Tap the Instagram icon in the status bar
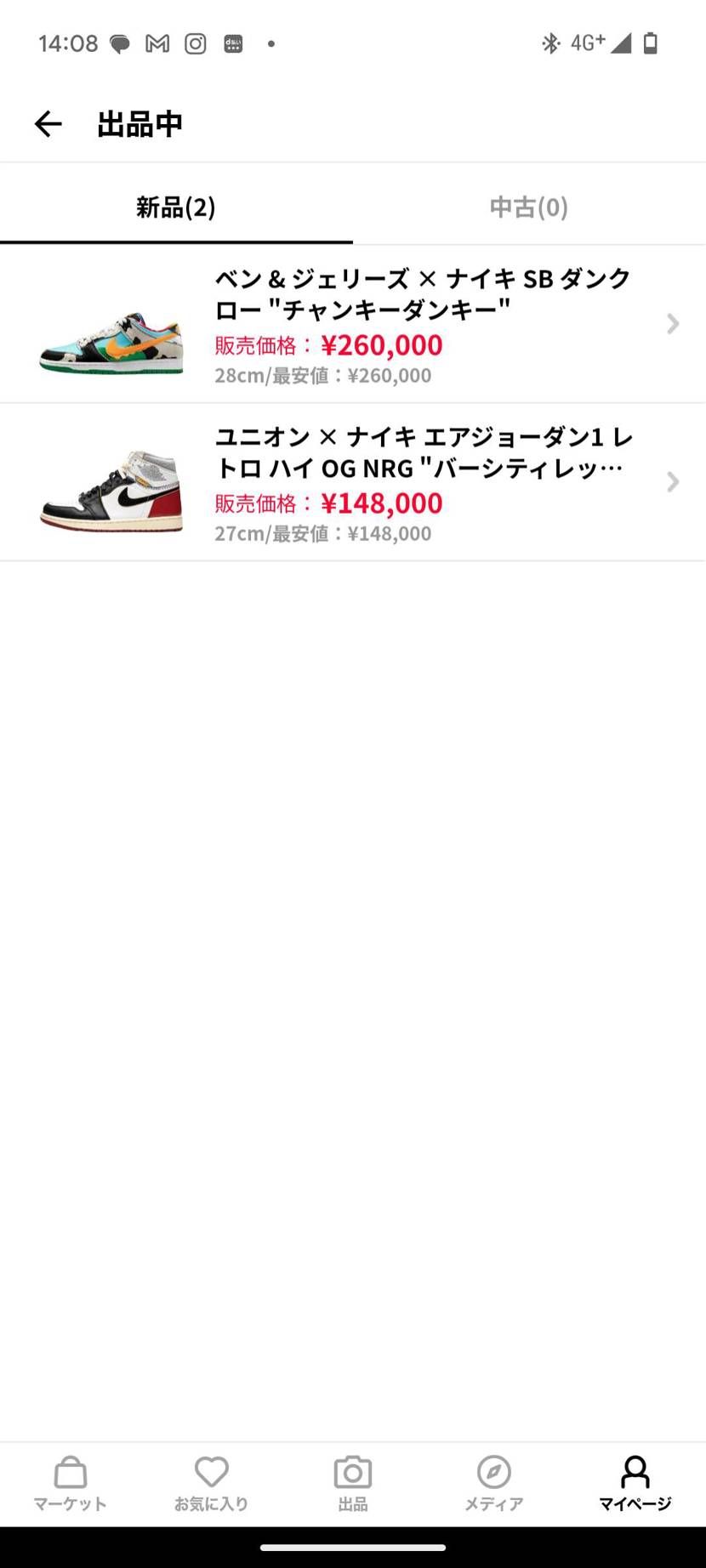The image size is (706, 1568). 195,43
